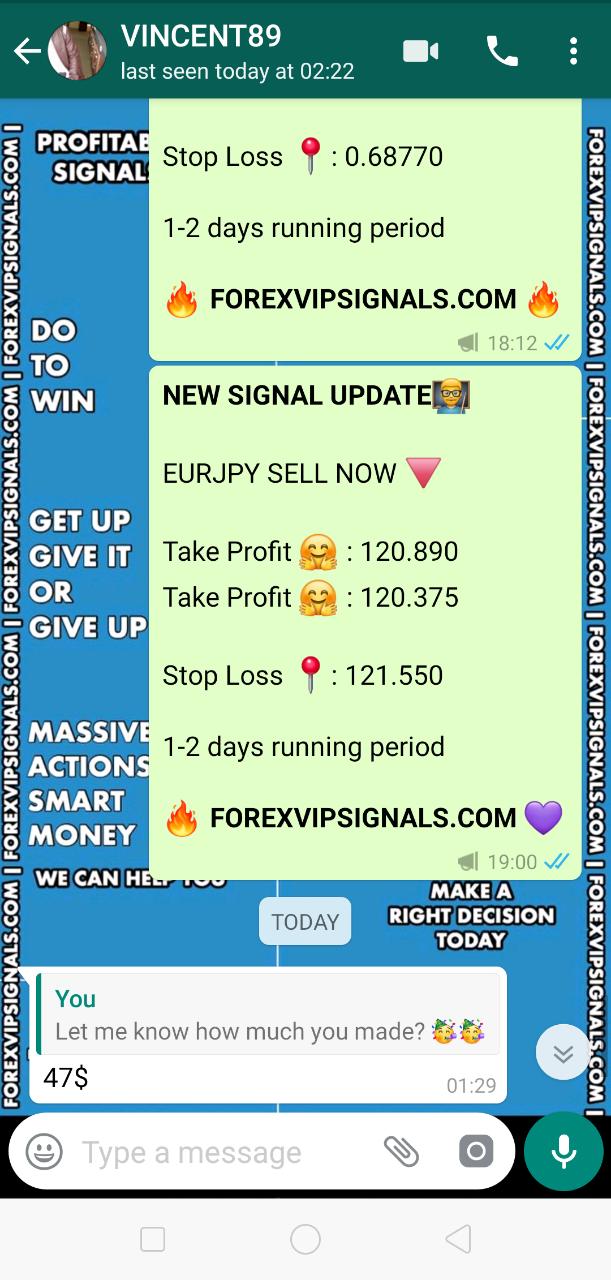Go back to the chat list
Screen dimensions: 611x1280
point(26,52)
